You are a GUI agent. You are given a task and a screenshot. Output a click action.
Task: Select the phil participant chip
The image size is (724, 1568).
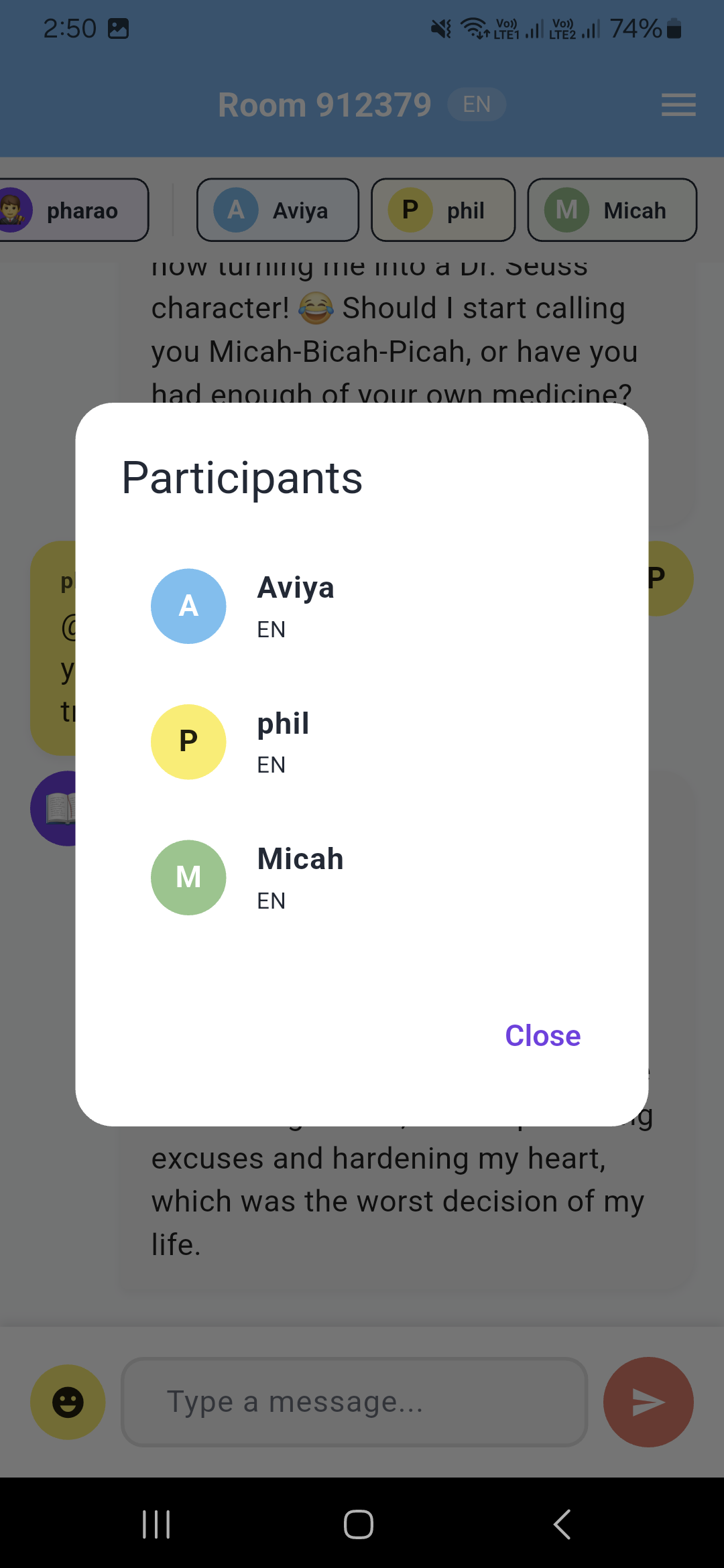[443, 210]
